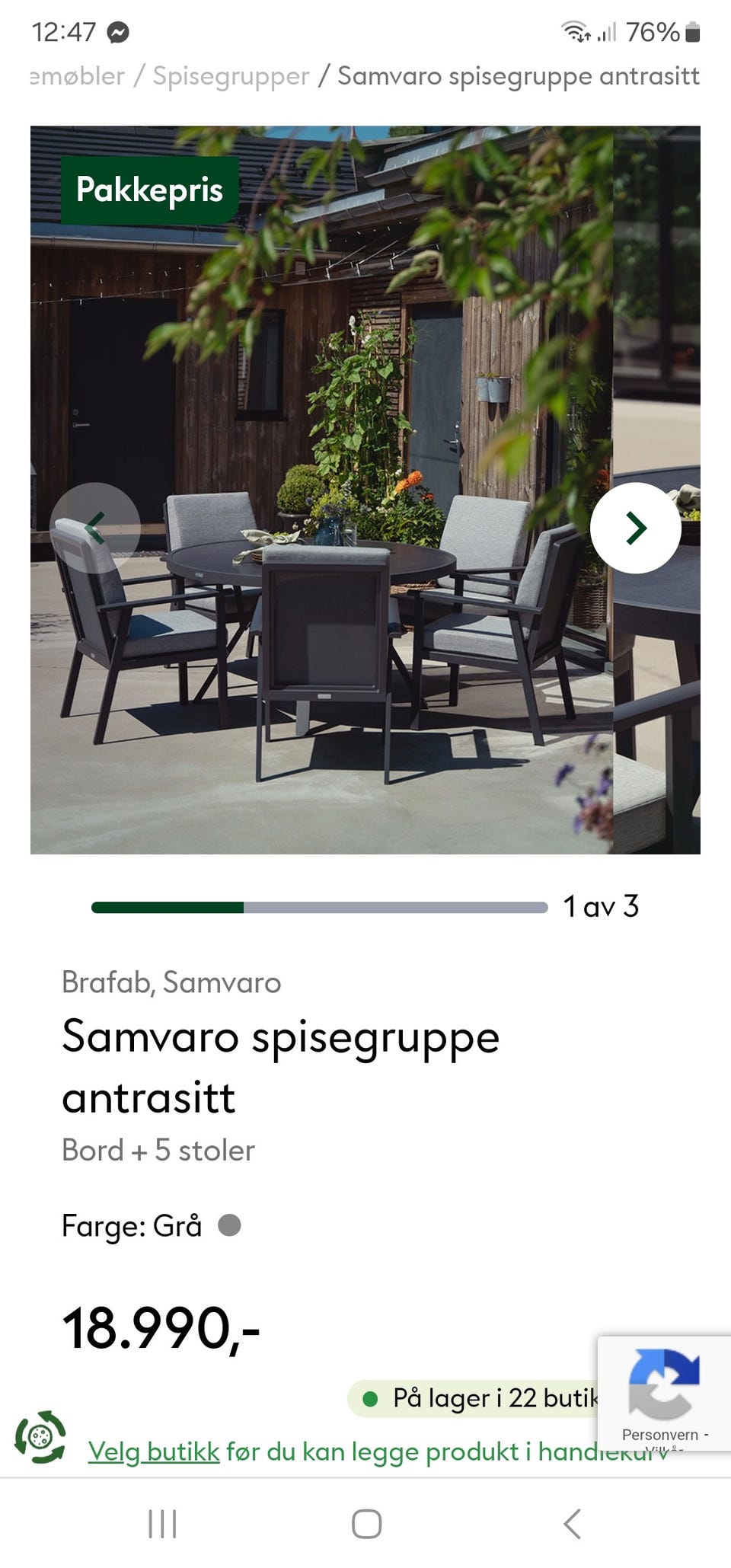This screenshot has width=731, height=1568.
Task: Open the Brafab, Samvaro brand link
Action: click(x=171, y=982)
